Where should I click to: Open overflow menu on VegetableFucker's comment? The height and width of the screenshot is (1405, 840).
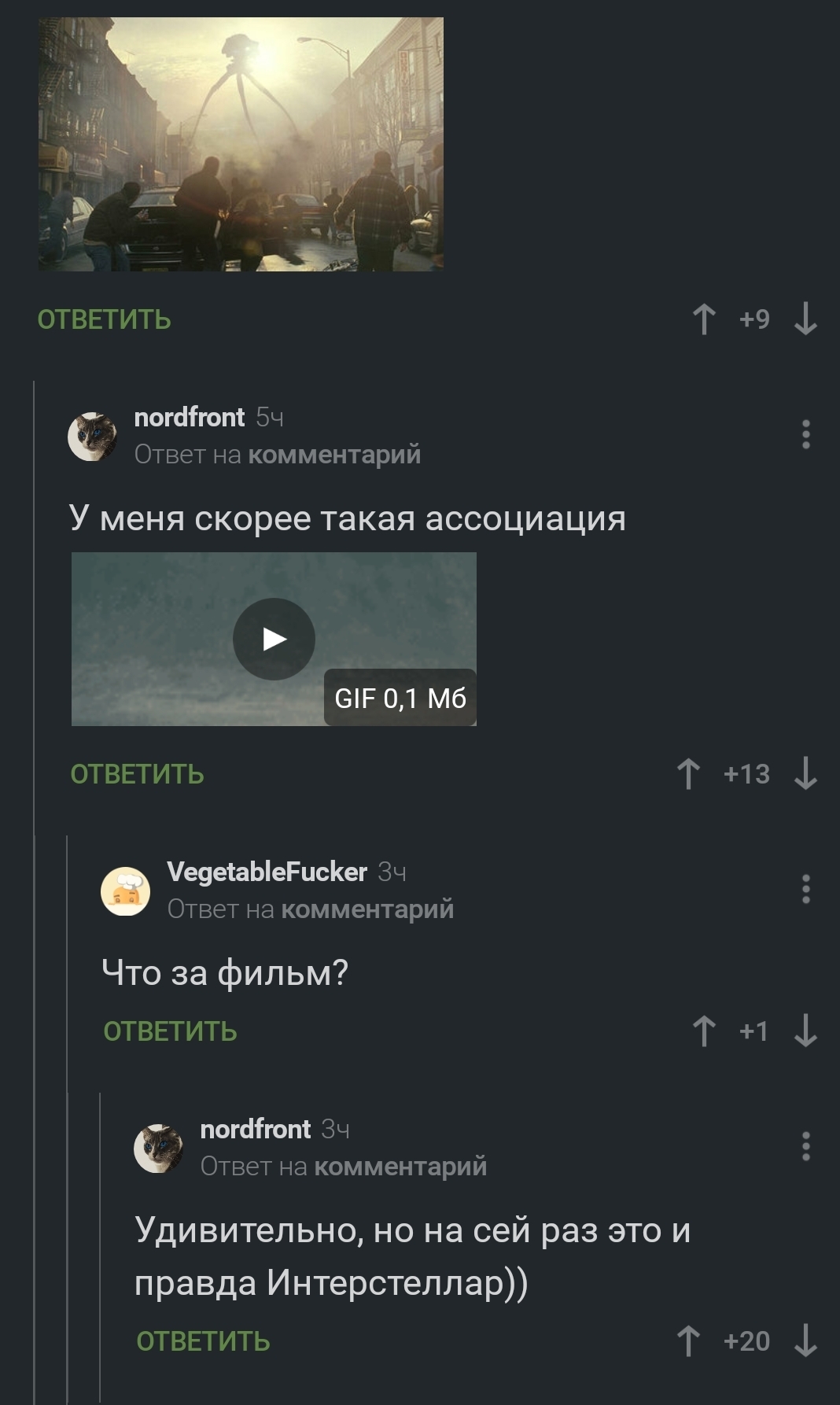click(805, 889)
